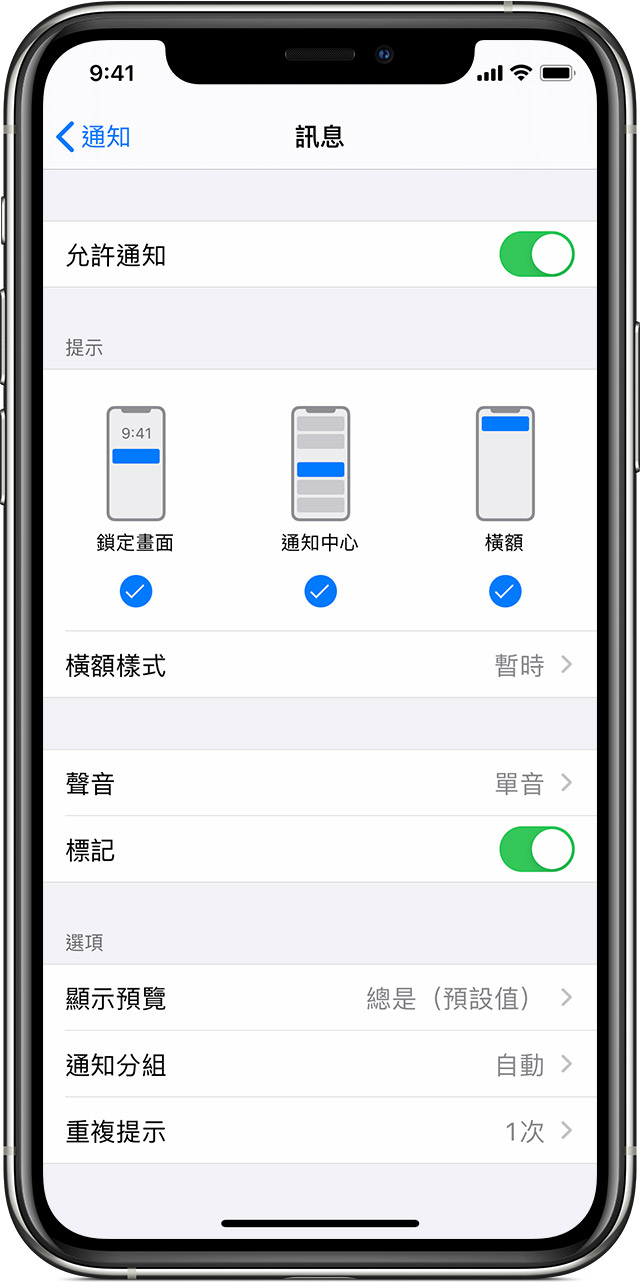Open the 聲音 setting
The image size is (640, 1286).
(x=320, y=783)
